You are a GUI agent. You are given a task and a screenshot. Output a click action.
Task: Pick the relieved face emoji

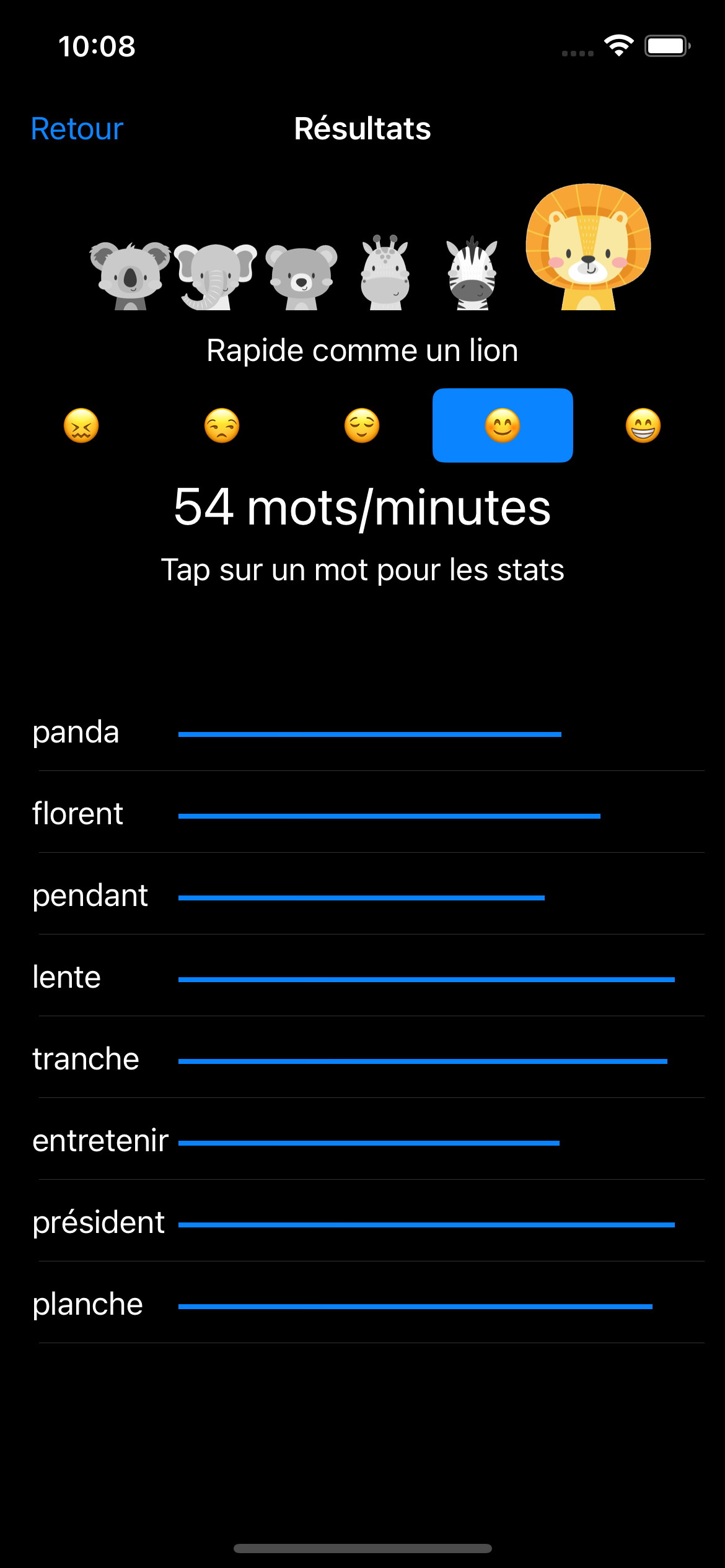pyautogui.click(x=362, y=425)
